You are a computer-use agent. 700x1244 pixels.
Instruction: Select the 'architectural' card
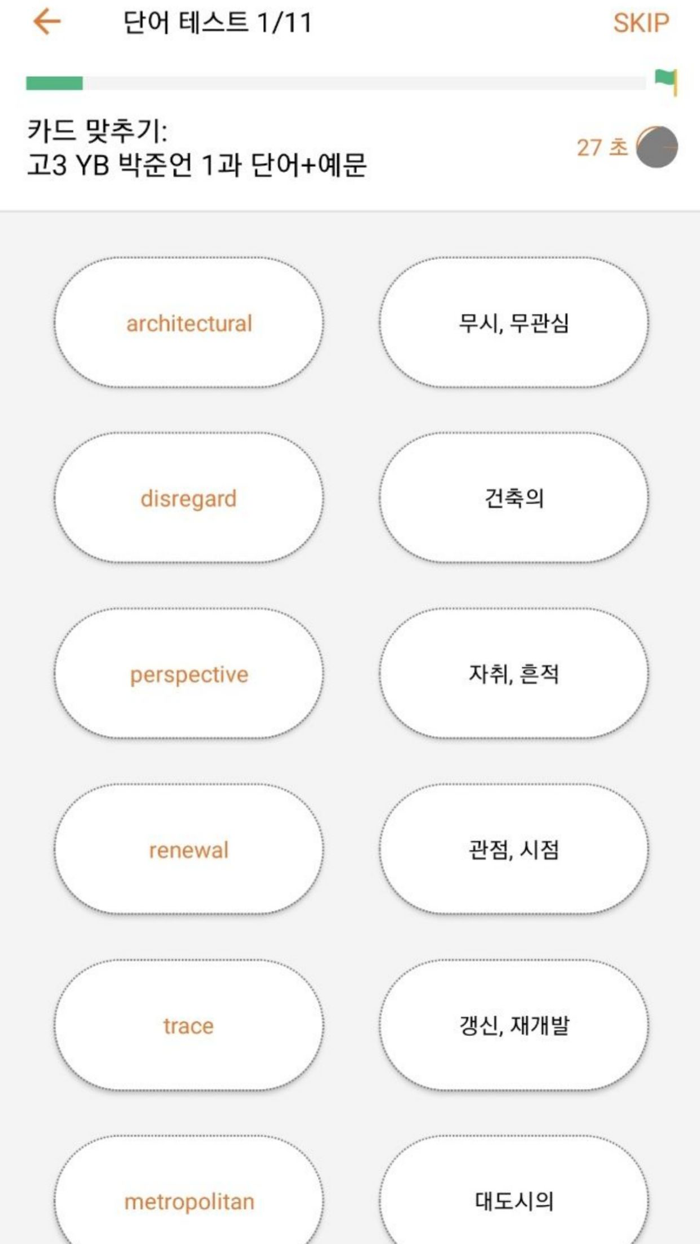[189, 323]
